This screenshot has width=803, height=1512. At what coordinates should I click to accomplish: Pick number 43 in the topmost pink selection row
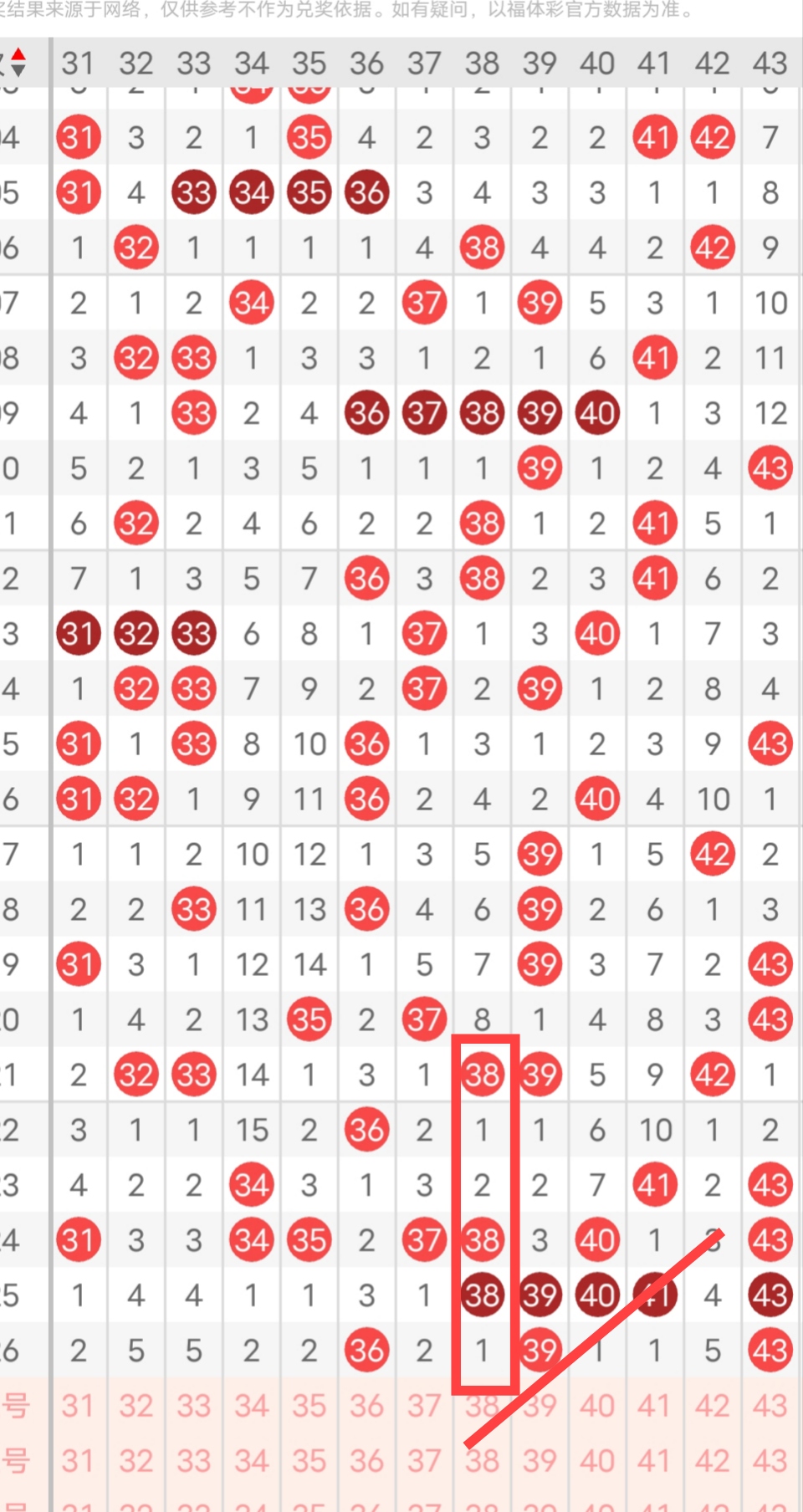click(x=770, y=1406)
